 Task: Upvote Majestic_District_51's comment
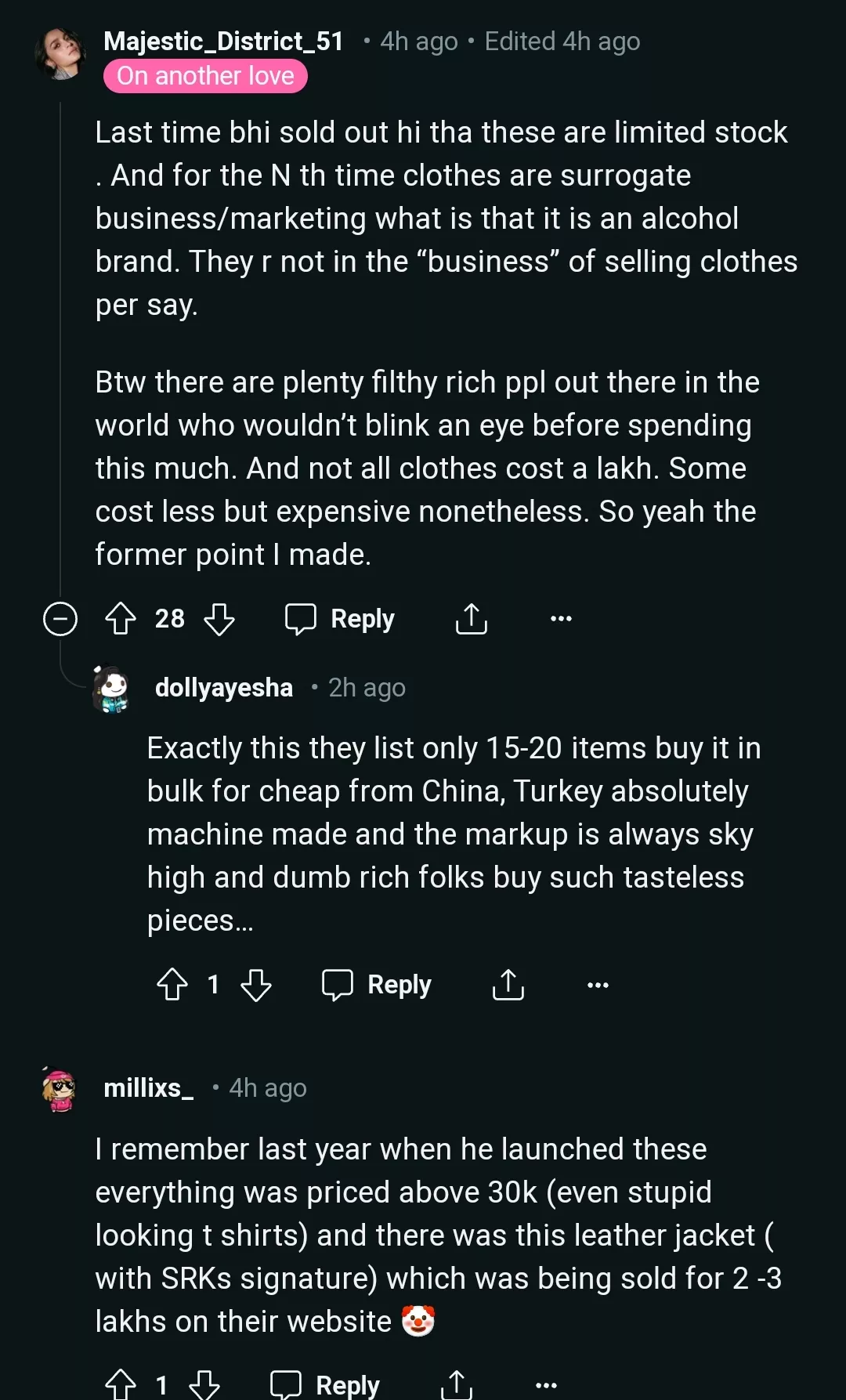tap(121, 619)
